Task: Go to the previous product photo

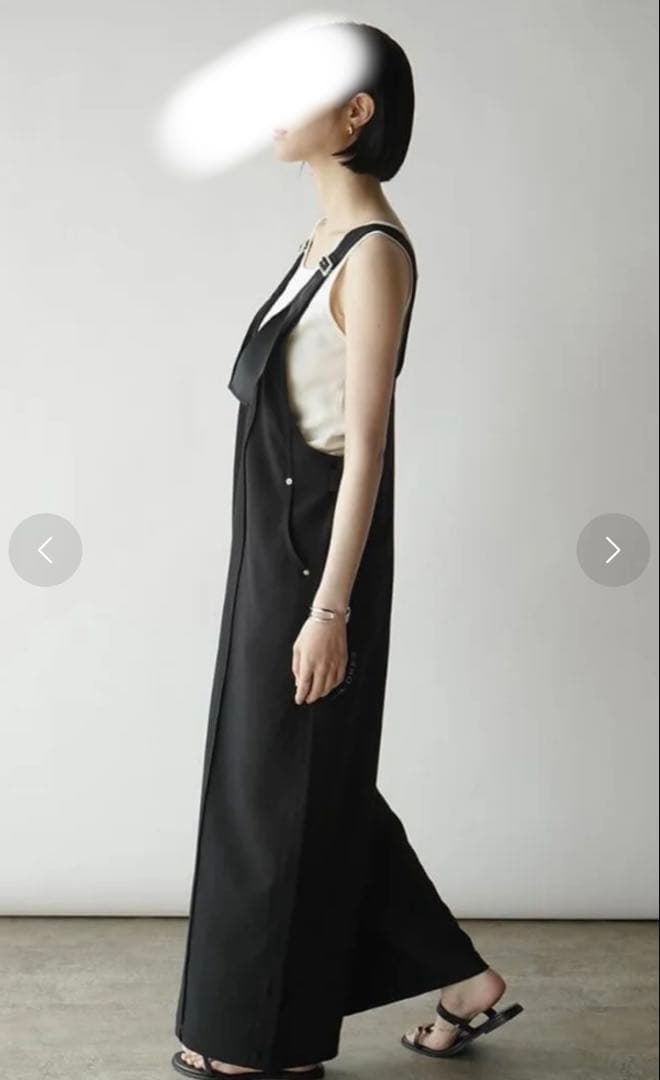Action: tap(45, 550)
